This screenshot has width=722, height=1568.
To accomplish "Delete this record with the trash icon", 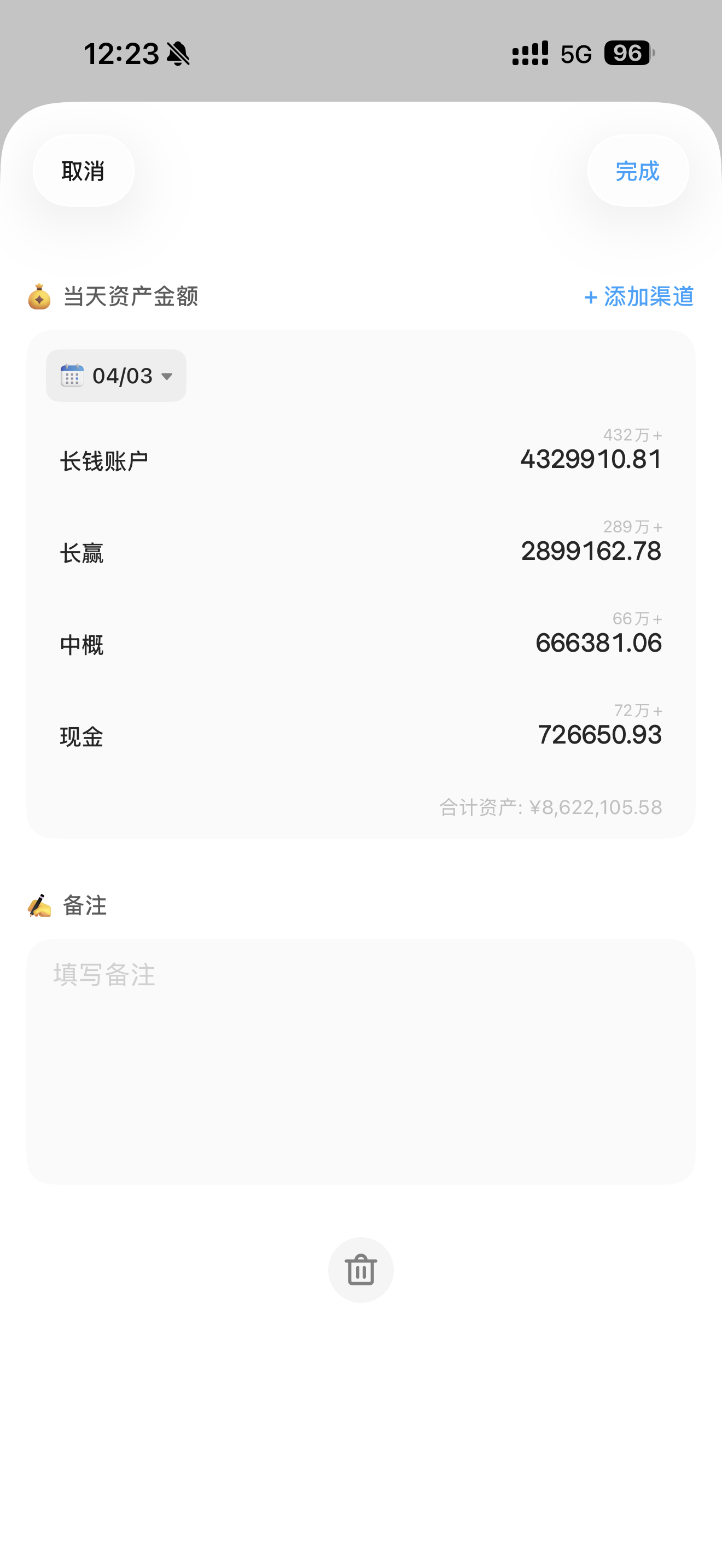I will tap(360, 1269).
